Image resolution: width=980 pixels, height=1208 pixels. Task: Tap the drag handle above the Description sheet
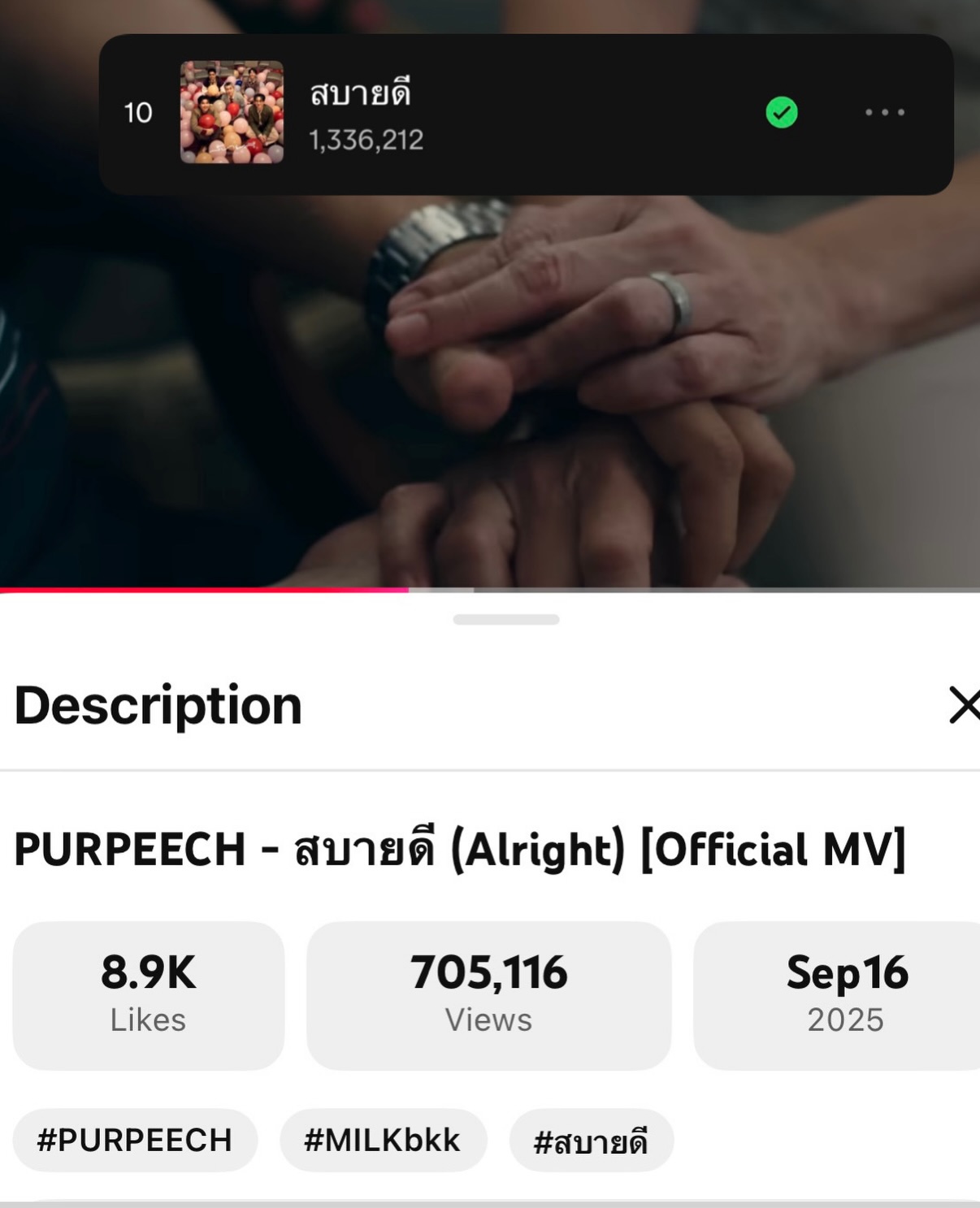[505, 619]
